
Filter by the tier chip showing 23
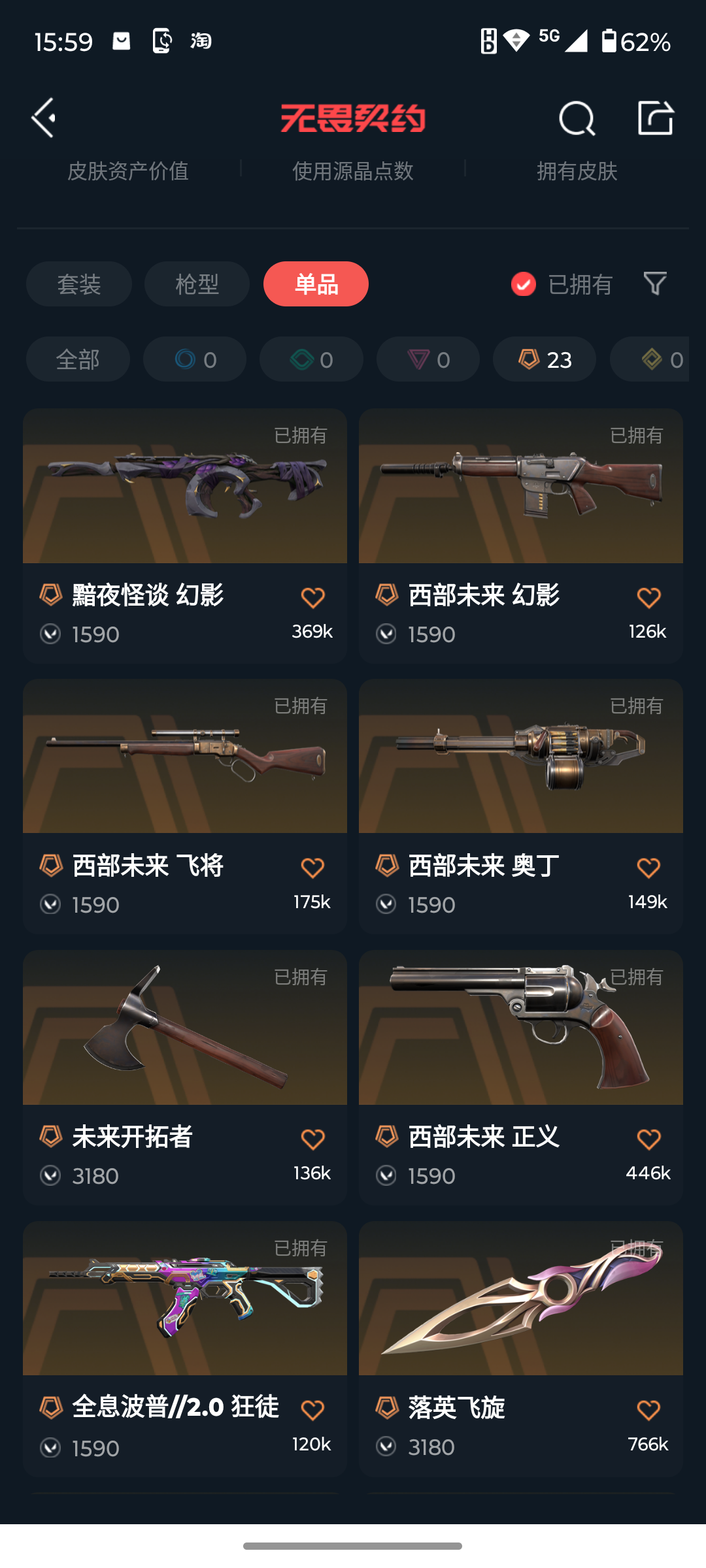tap(545, 359)
